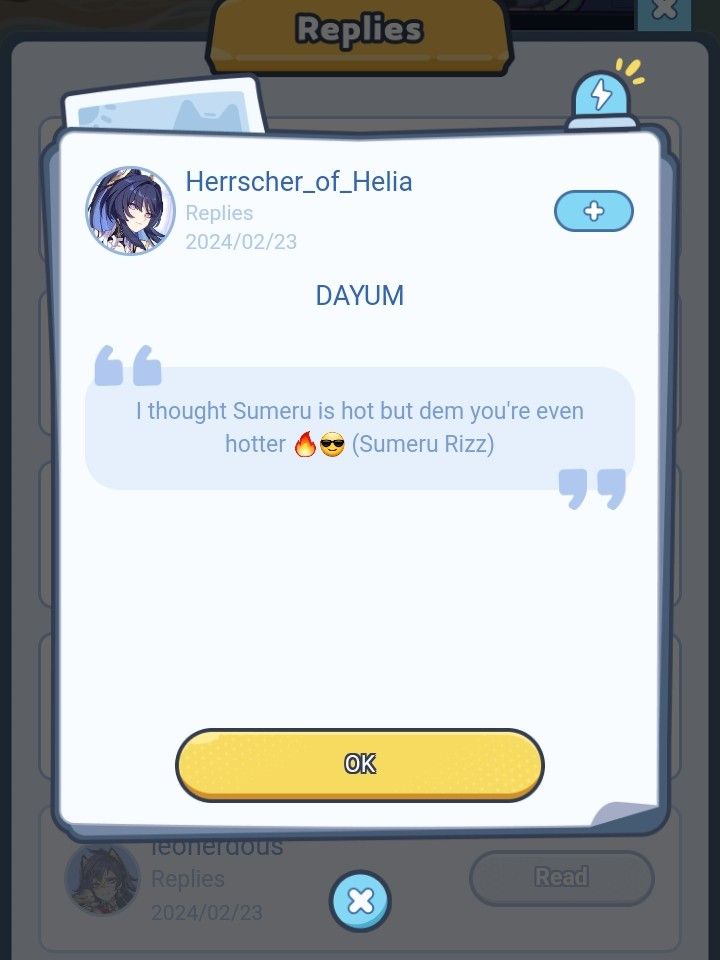The height and width of the screenshot is (960, 720).
Task: Tap the OK button
Action: point(360,764)
